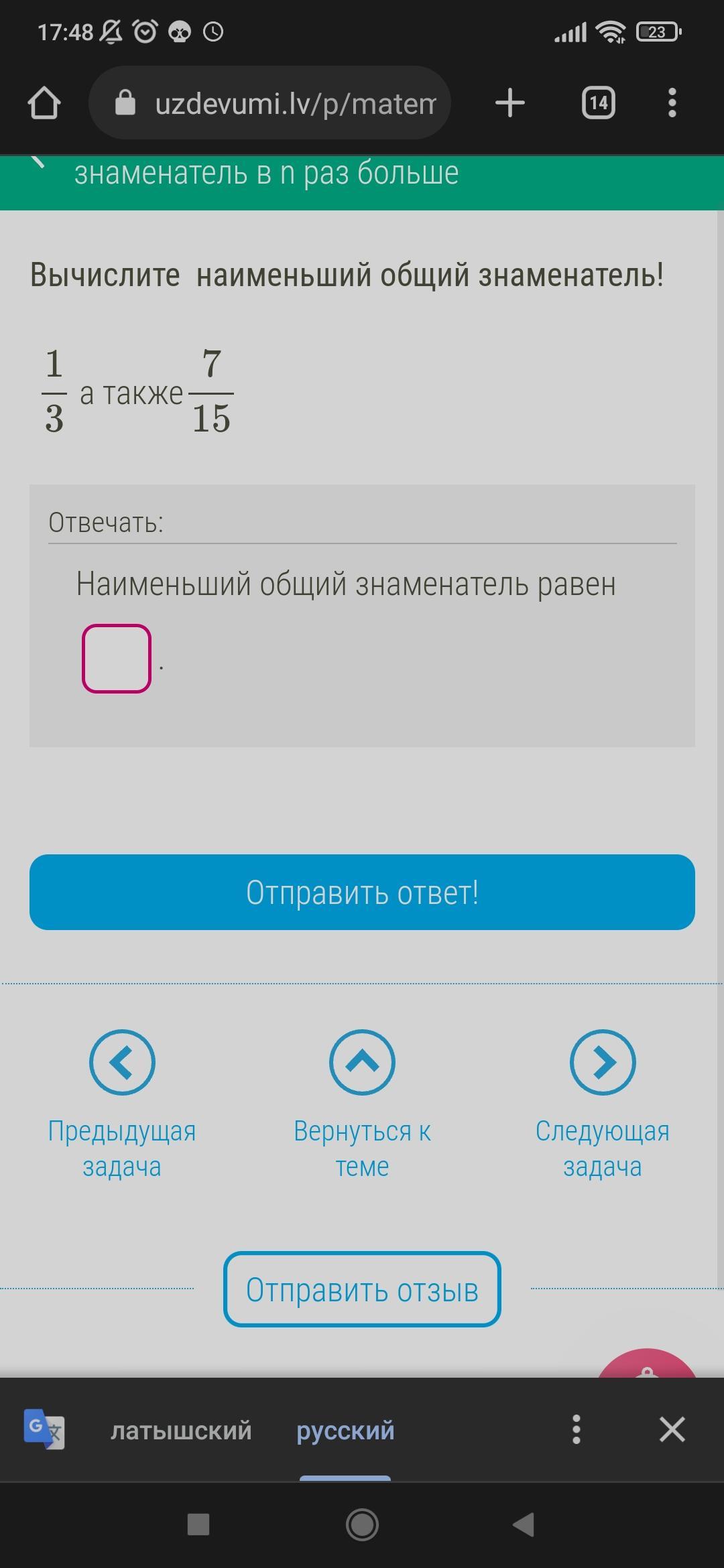Screen dimensions: 724x1568
Task: Submit with Отправить ответ! button
Action: pyautogui.click(x=362, y=892)
